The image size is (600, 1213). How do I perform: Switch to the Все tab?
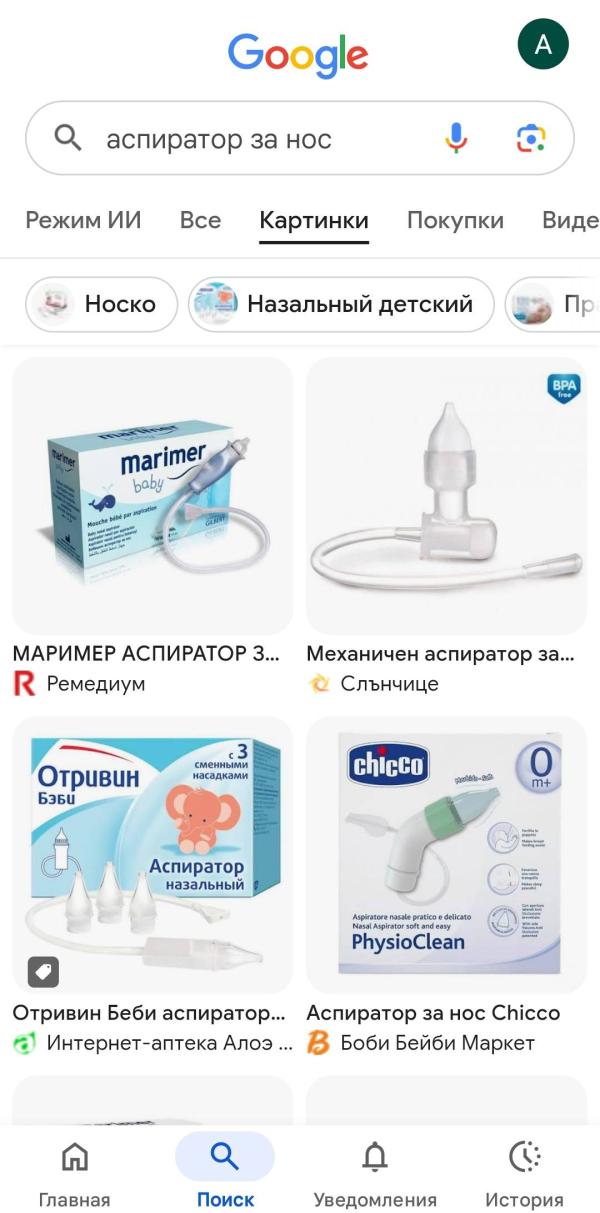pyautogui.click(x=200, y=220)
